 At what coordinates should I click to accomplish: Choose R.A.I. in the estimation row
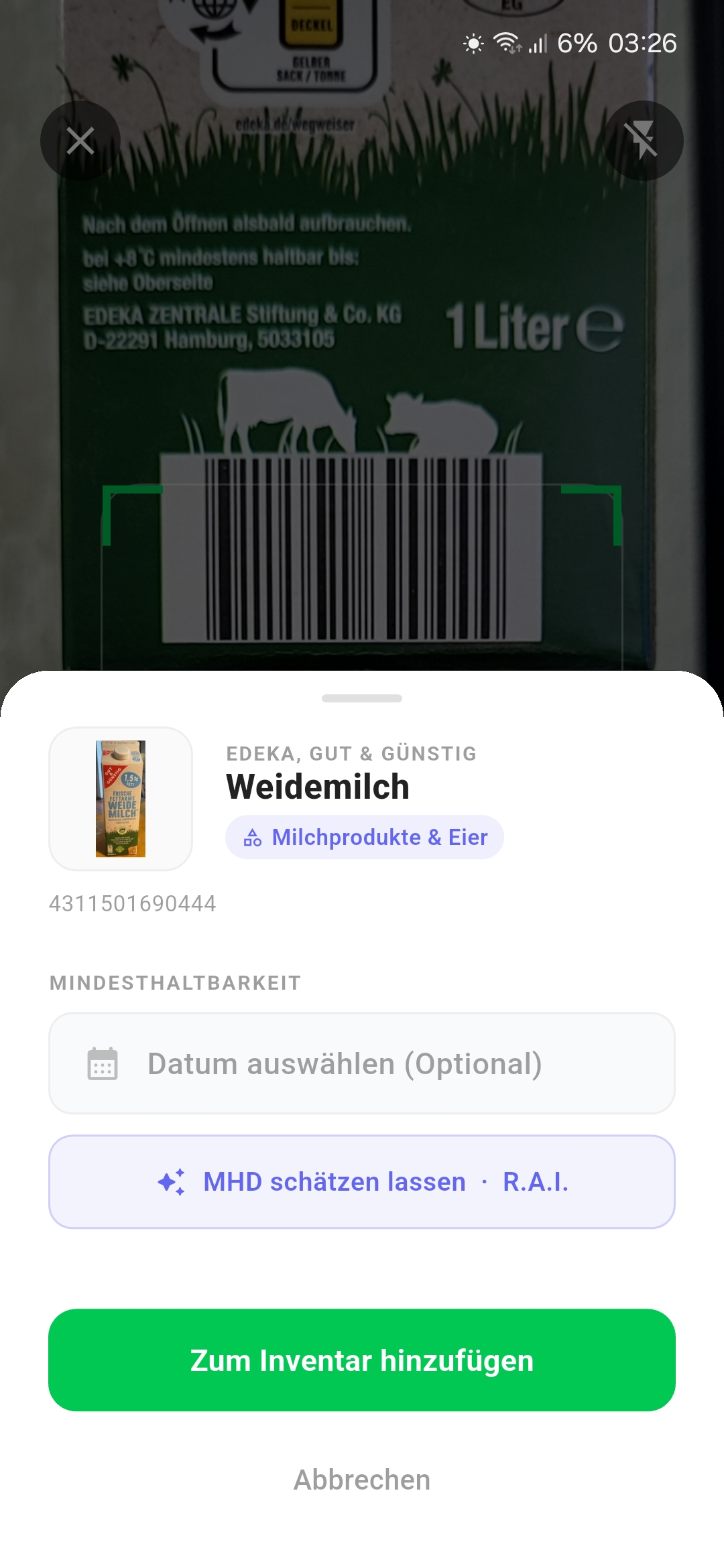pos(534,1181)
